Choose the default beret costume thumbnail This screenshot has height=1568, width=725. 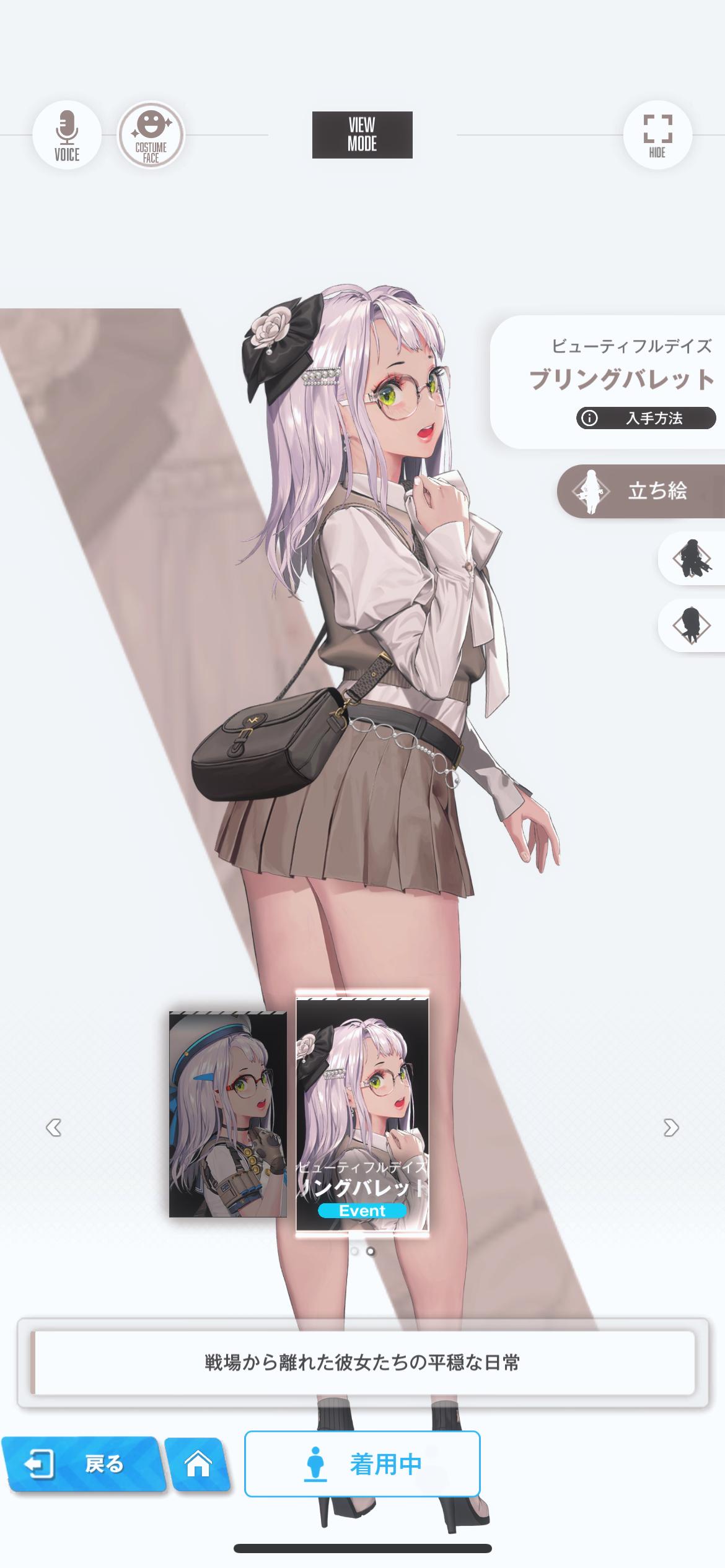click(227, 1115)
